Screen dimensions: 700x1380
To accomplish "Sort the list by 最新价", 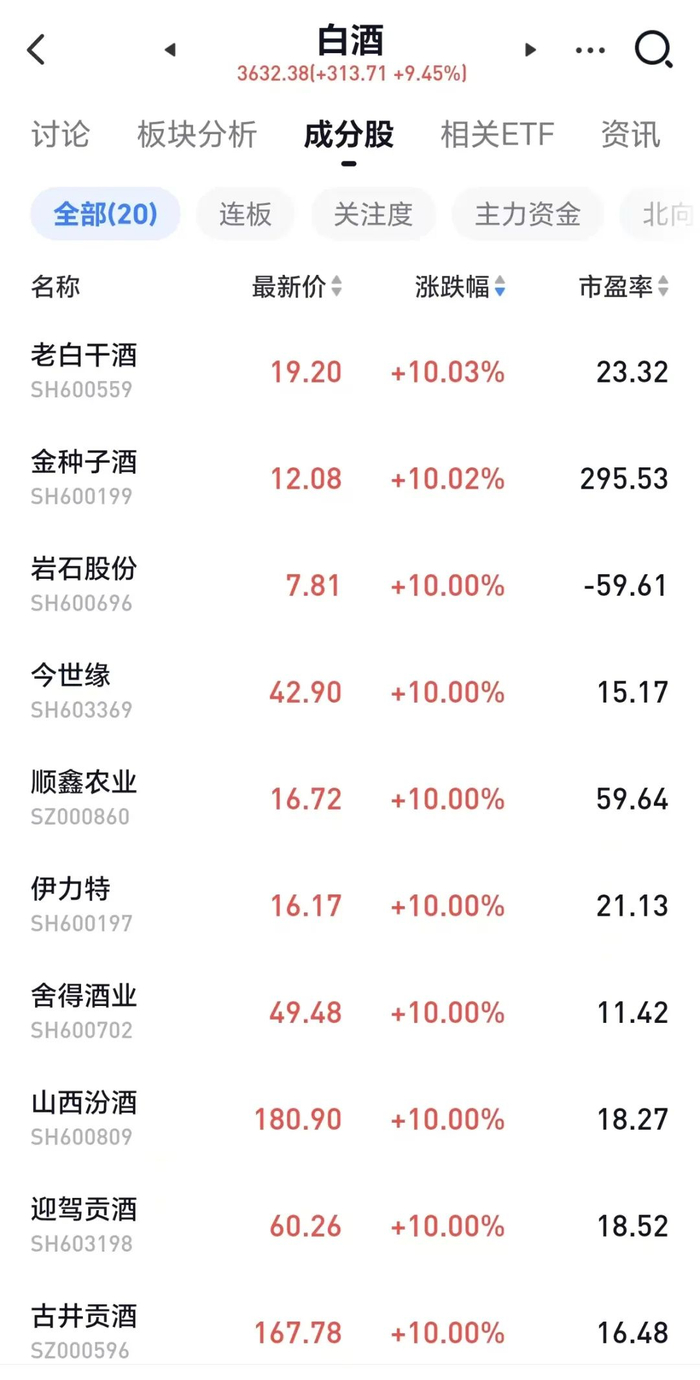I will [297, 288].
